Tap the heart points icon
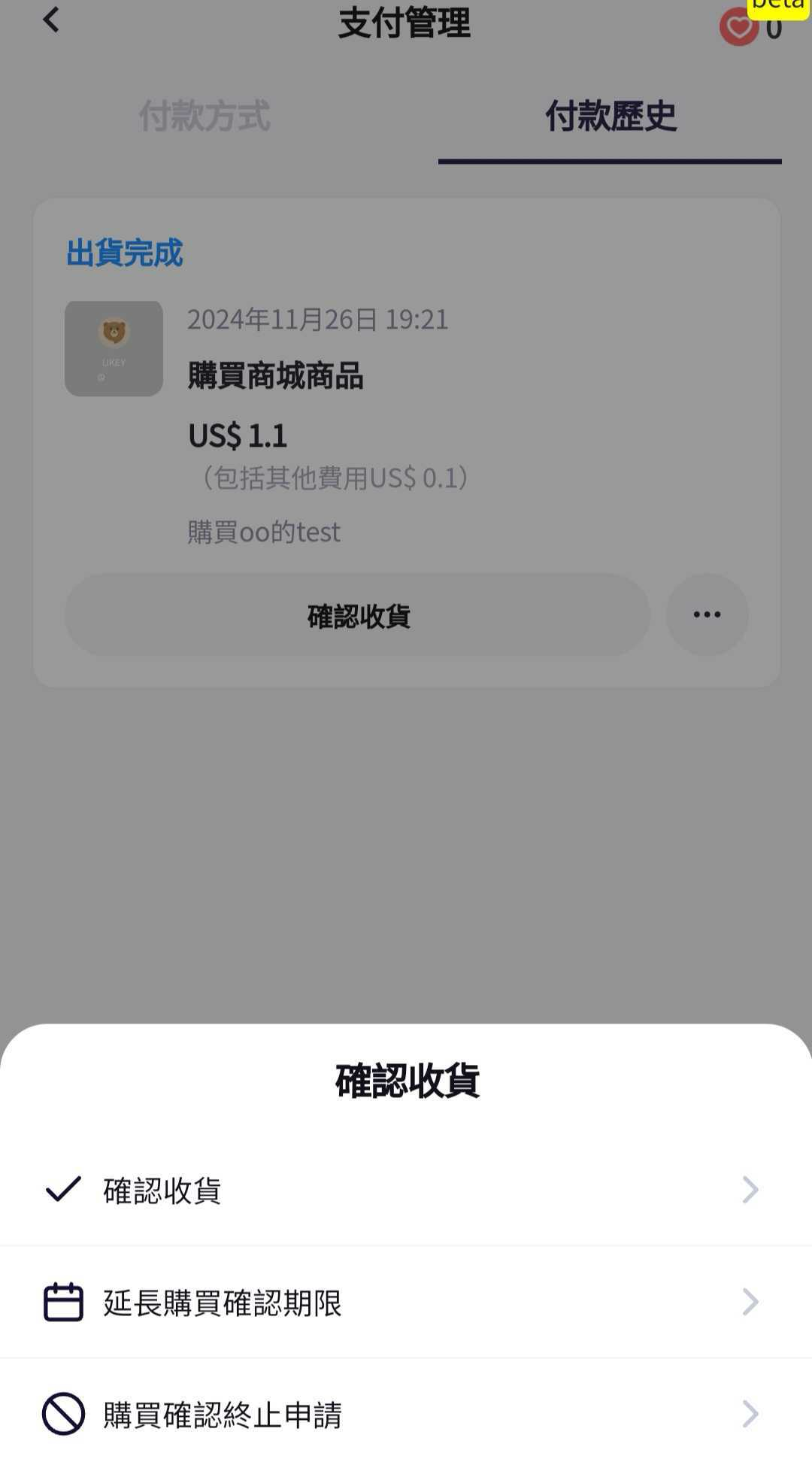This screenshot has width=812, height=1462. pyautogui.click(x=739, y=27)
